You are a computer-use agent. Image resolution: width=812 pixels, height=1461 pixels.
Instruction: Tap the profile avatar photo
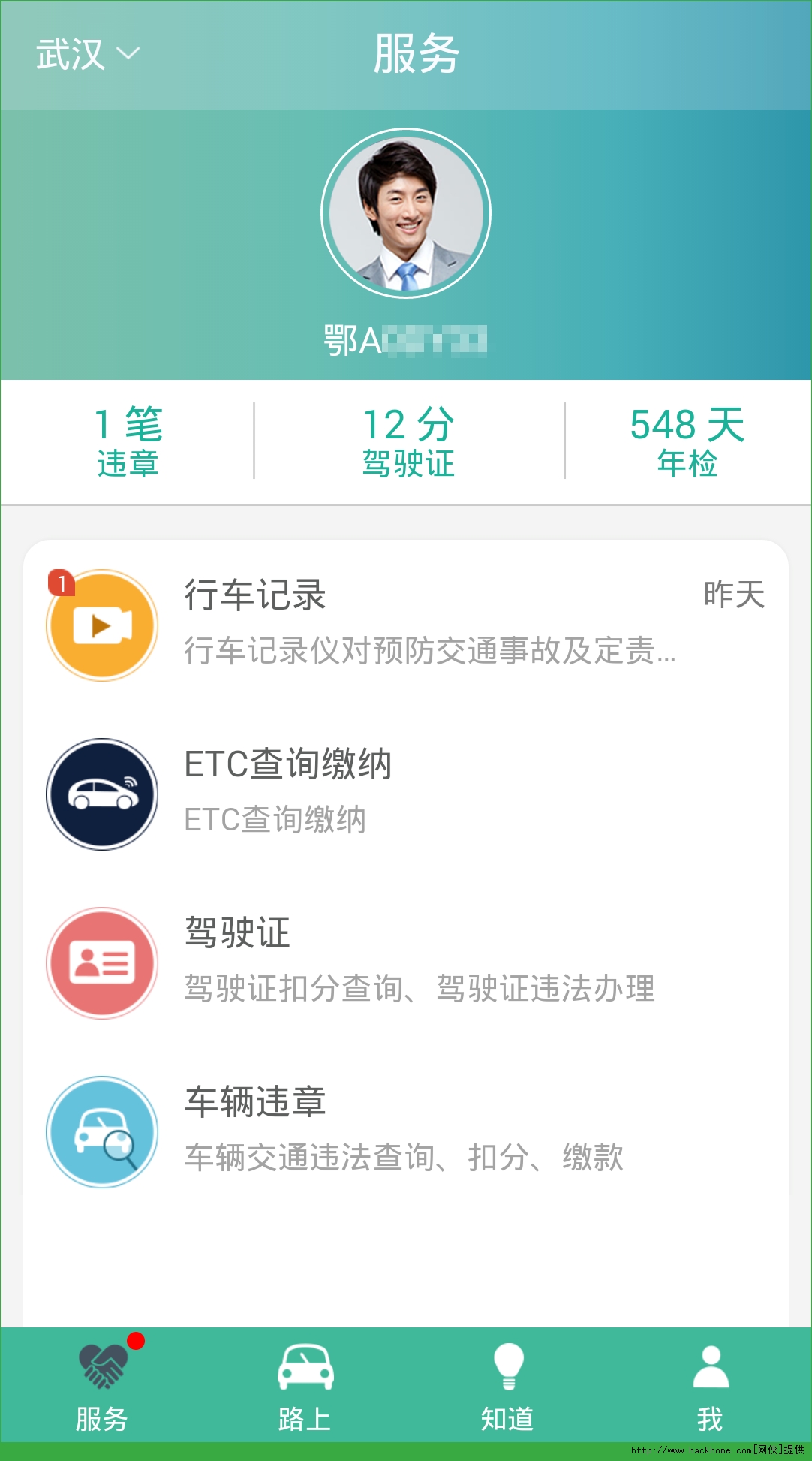[x=406, y=214]
